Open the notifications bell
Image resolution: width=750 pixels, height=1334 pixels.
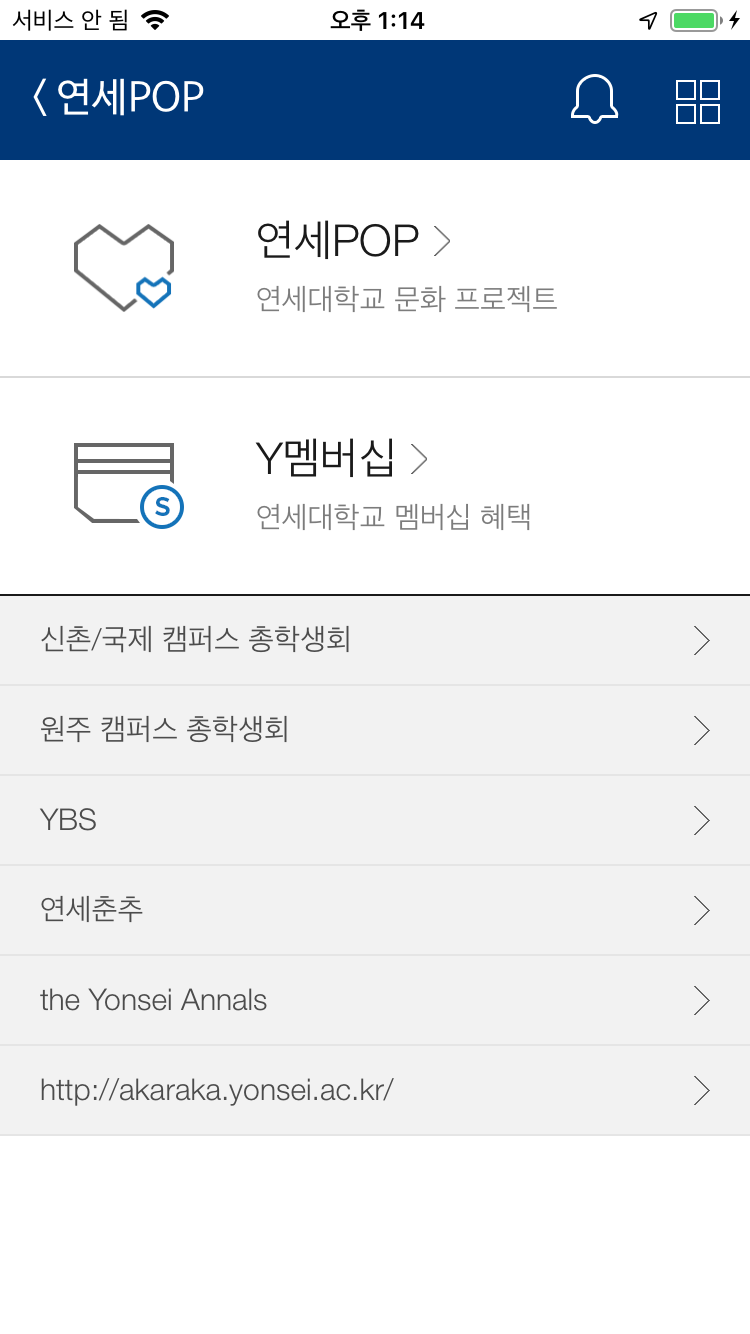click(594, 100)
